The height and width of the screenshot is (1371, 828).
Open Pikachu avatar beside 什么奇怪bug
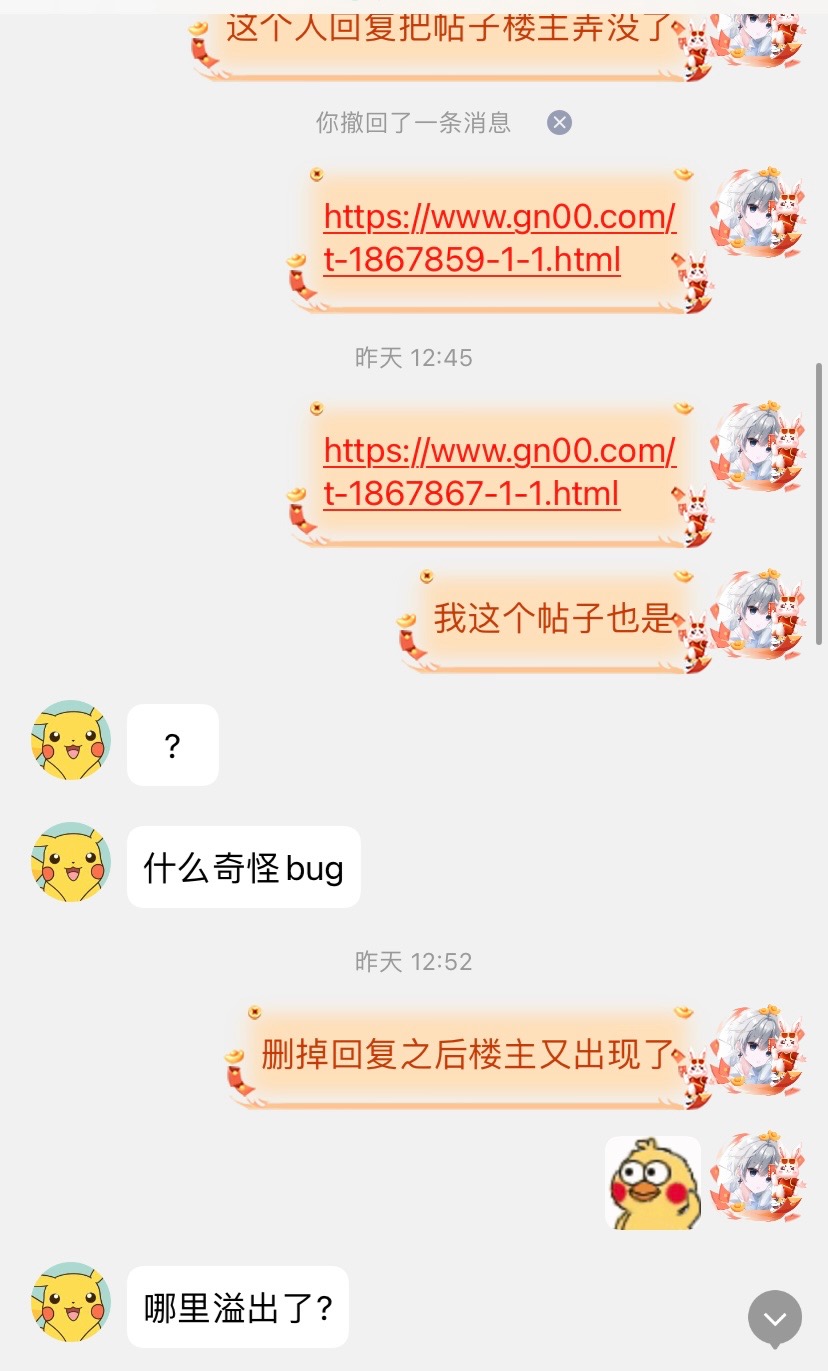(x=71, y=862)
